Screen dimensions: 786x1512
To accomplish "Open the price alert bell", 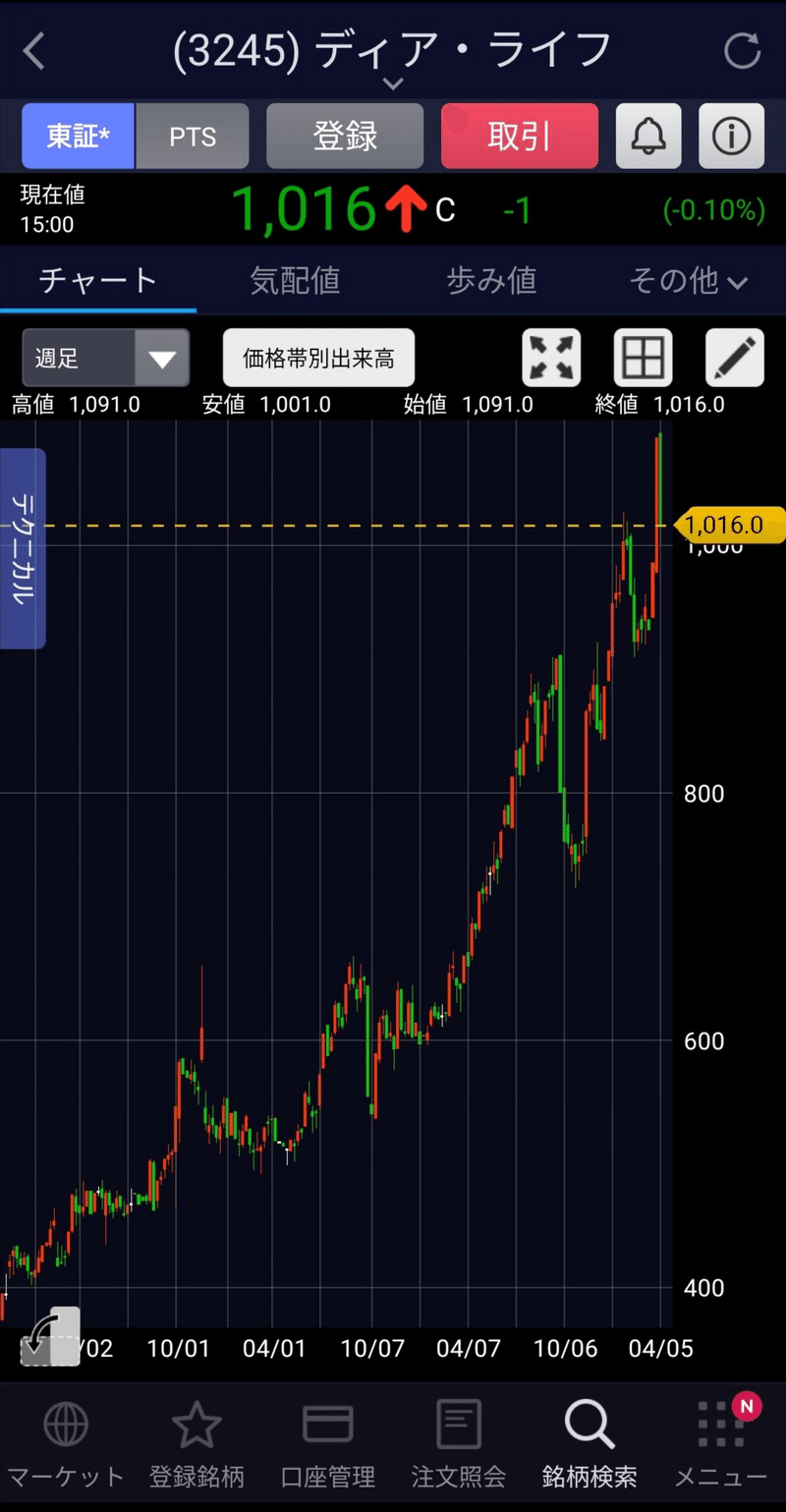I will click(x=648, y=137).
